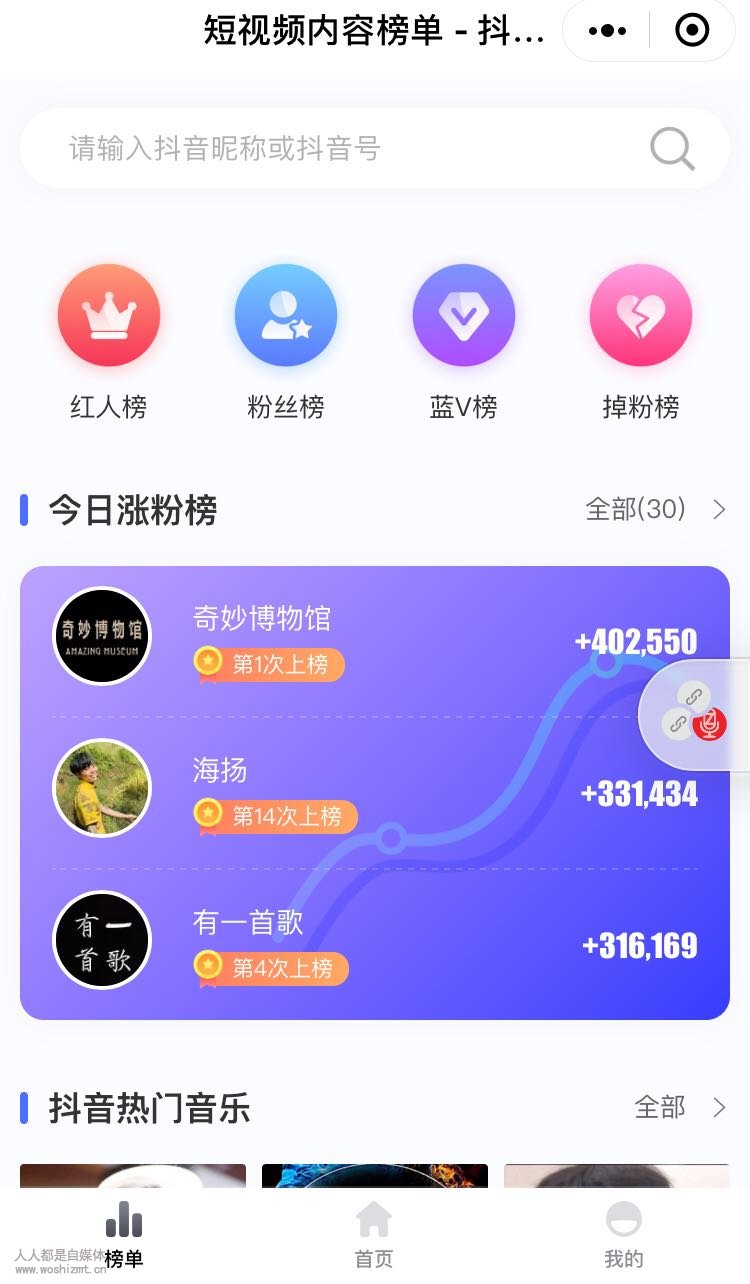Image resolution: width=750 pixels, height=1284 pixels.
Task: Open the 蓝V榜 ranking
Action: (463, 342)
